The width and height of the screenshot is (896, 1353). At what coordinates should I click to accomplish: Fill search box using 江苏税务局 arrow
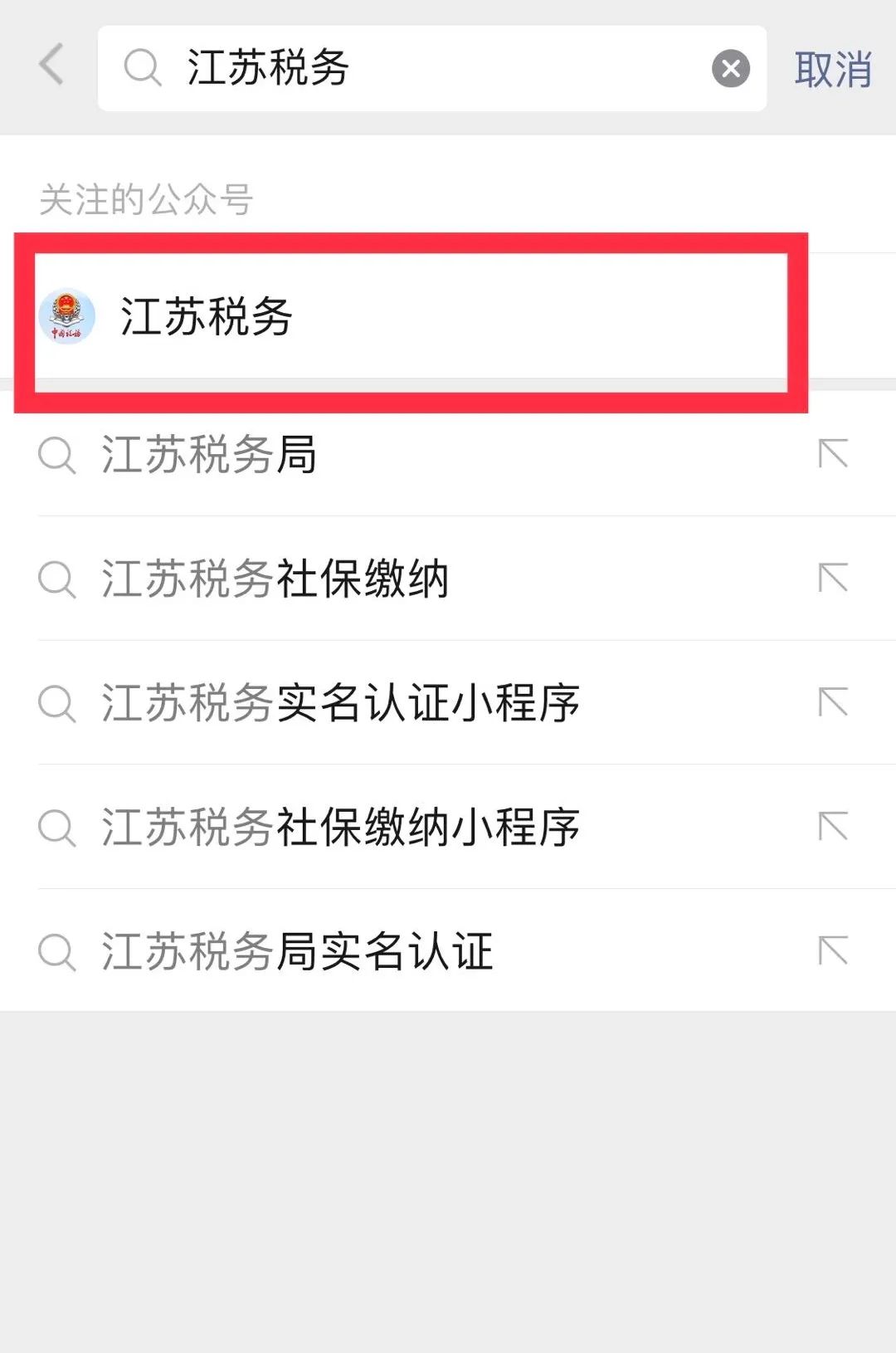(833, 454)
